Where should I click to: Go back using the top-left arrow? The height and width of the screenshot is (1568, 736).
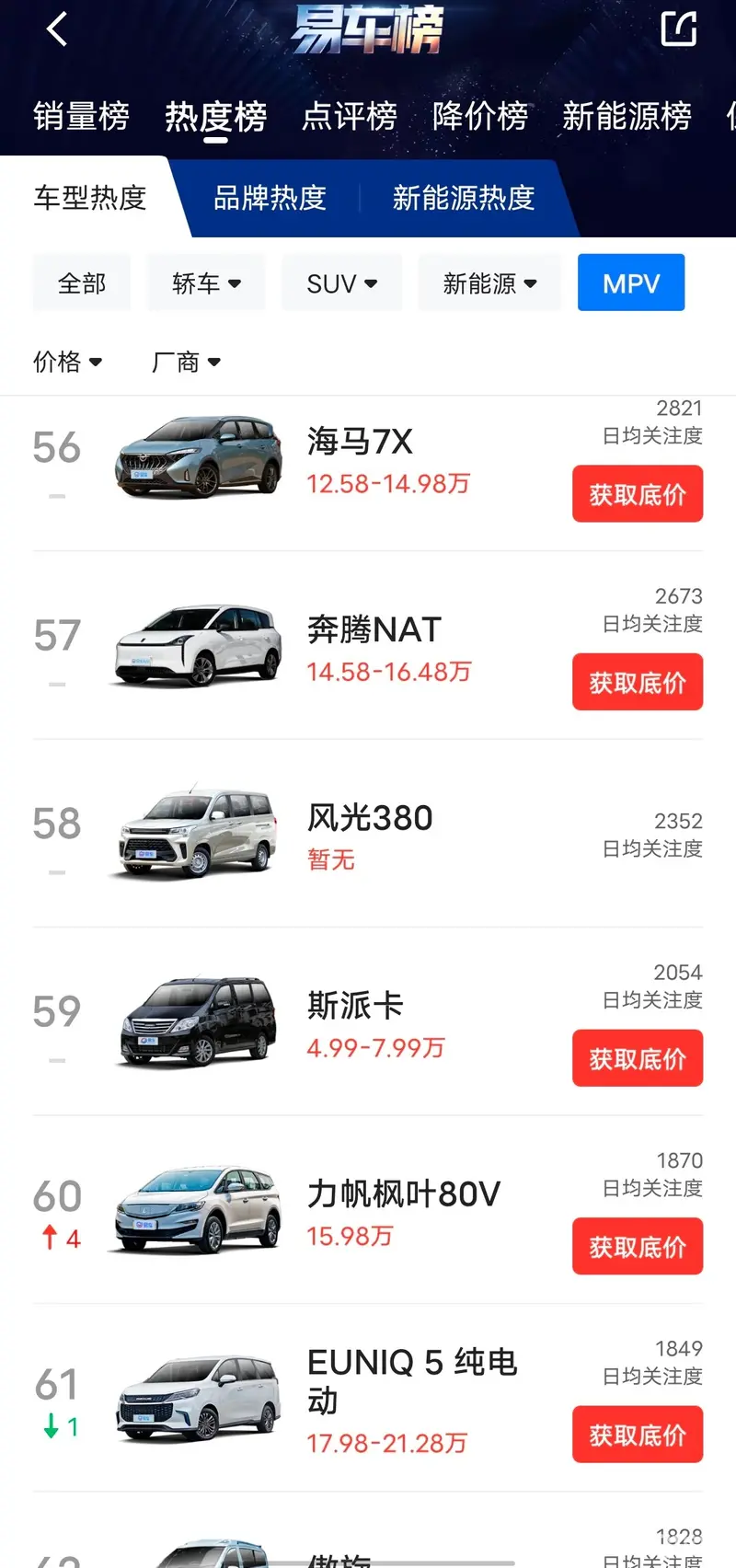click(x=57, y=29)
